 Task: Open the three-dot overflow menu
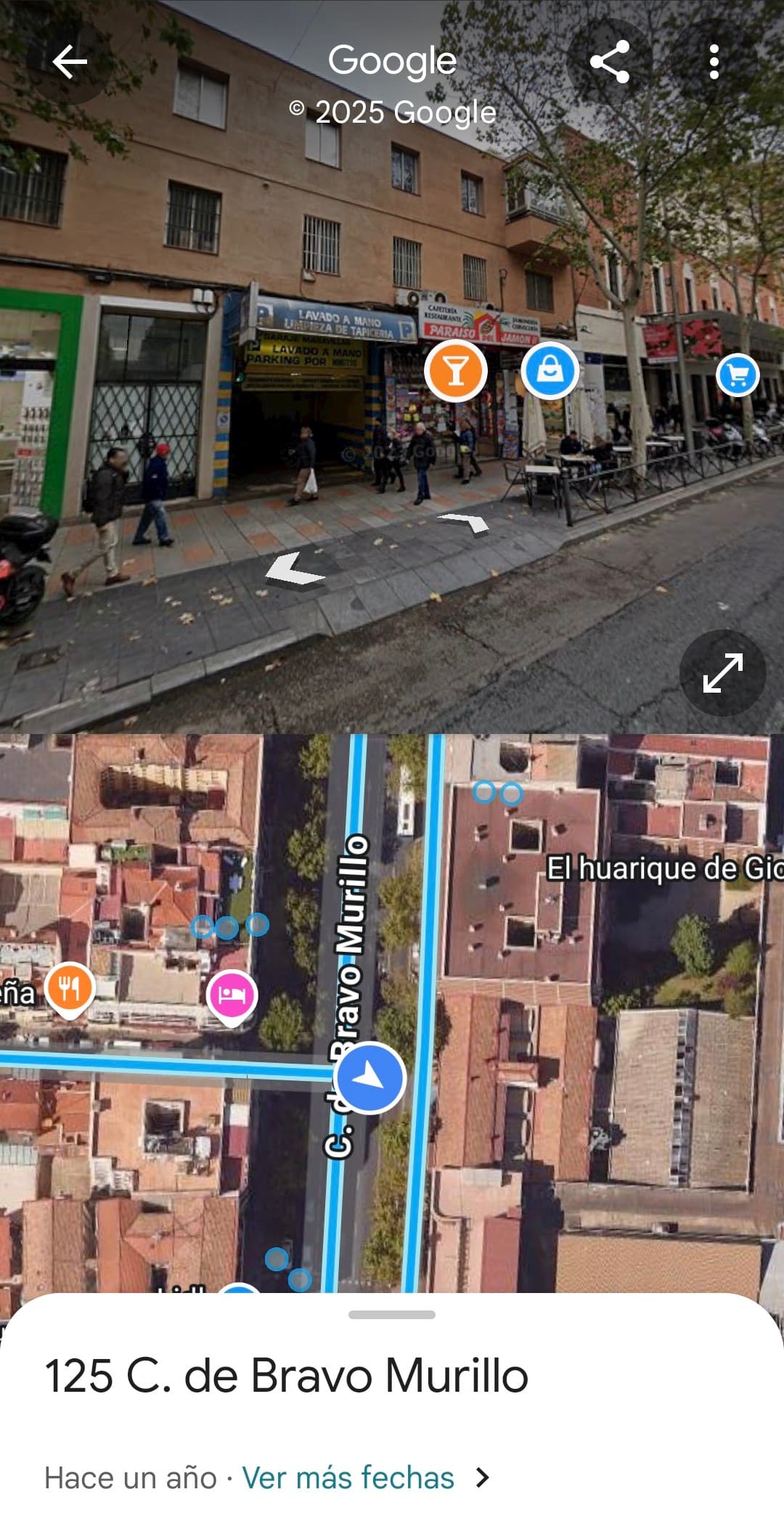[714, 62]
